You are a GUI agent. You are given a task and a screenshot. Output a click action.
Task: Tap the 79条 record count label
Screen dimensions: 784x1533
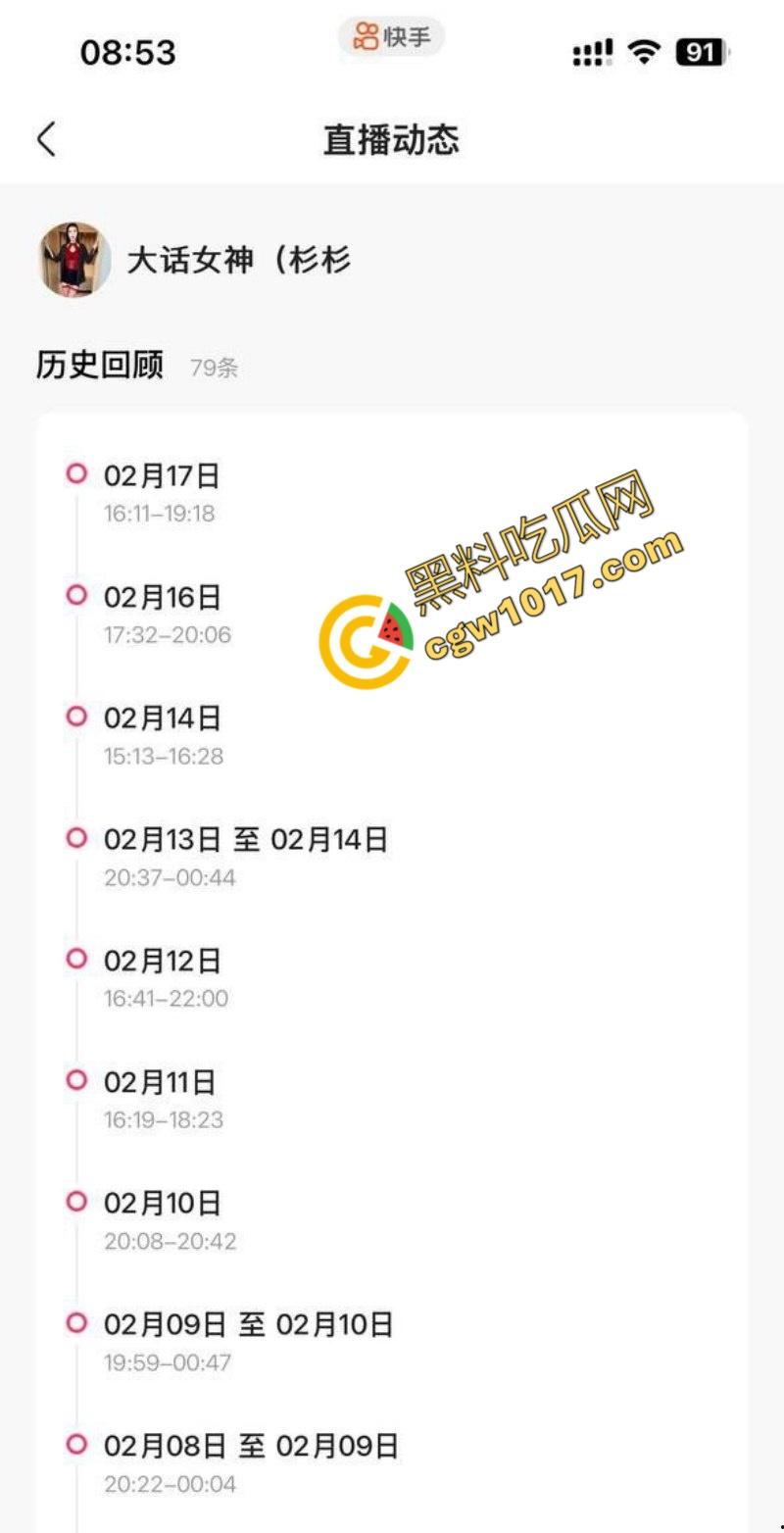pos(216,369)
